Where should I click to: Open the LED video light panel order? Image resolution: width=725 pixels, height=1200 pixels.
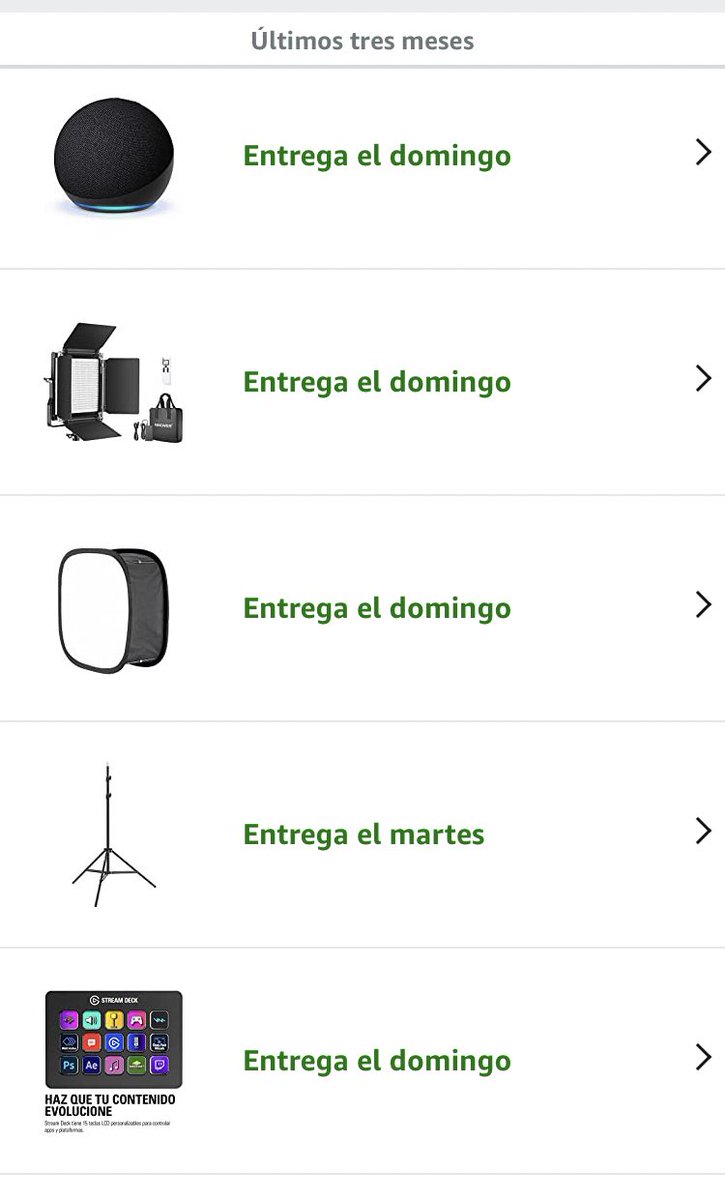(x=362, y=382)
